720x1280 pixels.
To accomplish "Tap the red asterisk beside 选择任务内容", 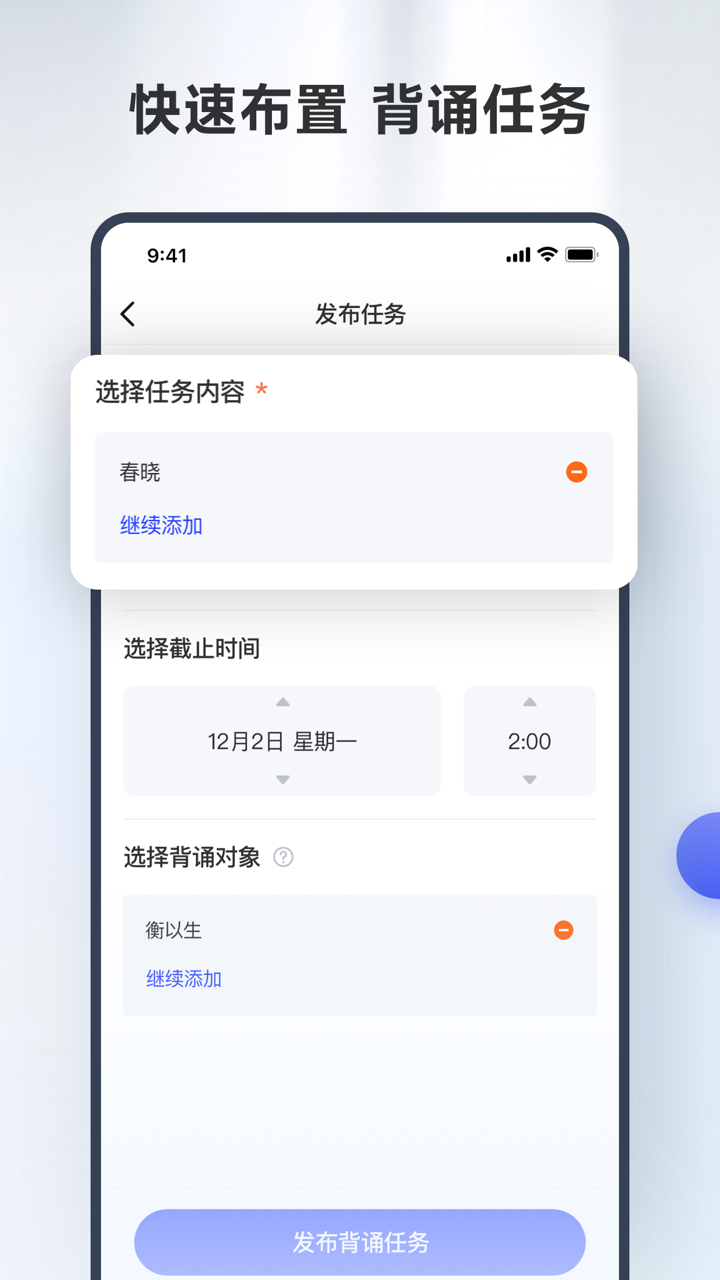I will (x=260, y=389).
